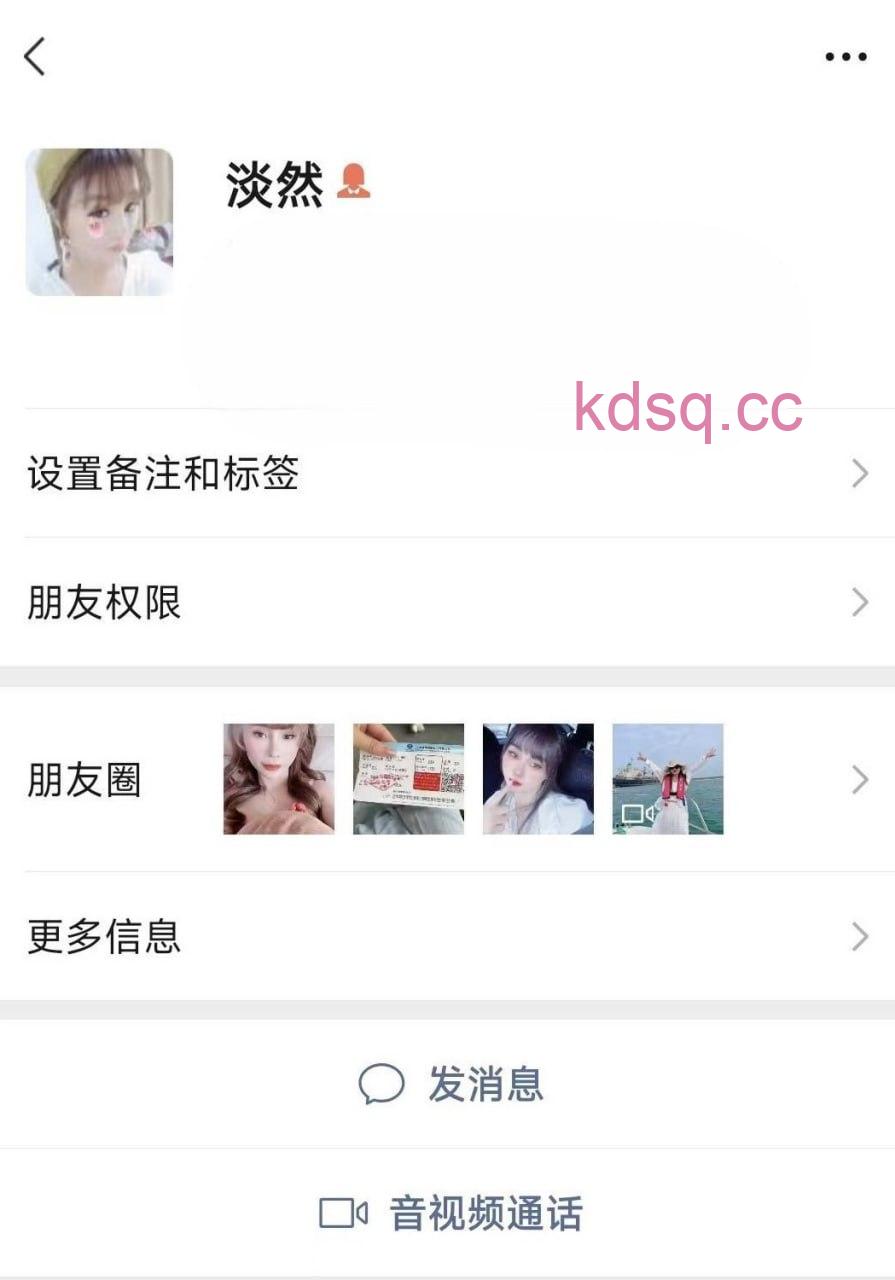View 淡然's profile avatar
The image size is (895, 1280).
click(x=99, y=222)
